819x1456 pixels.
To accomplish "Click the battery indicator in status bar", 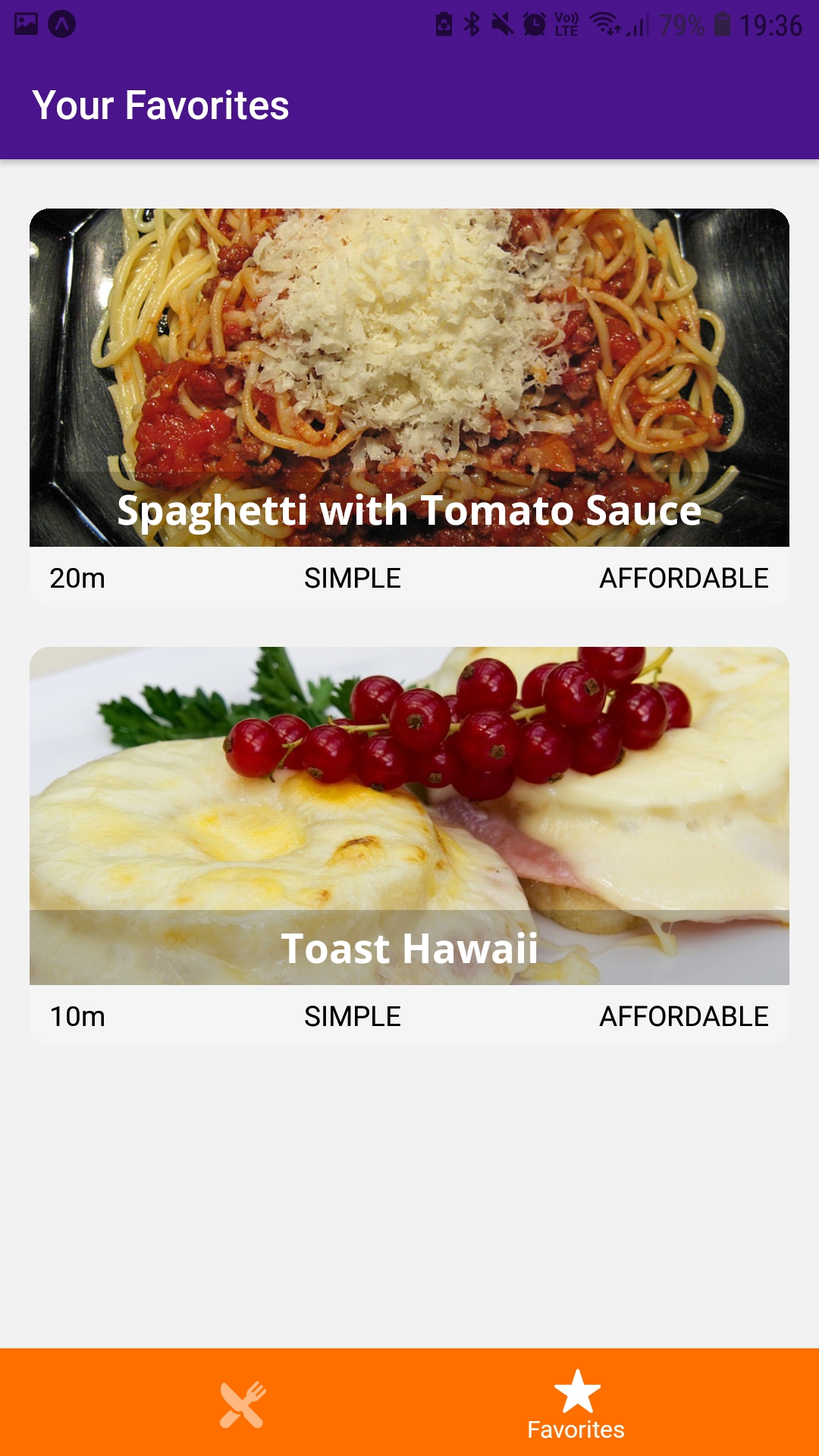I will pyautogui.click(x=722, y=24).
